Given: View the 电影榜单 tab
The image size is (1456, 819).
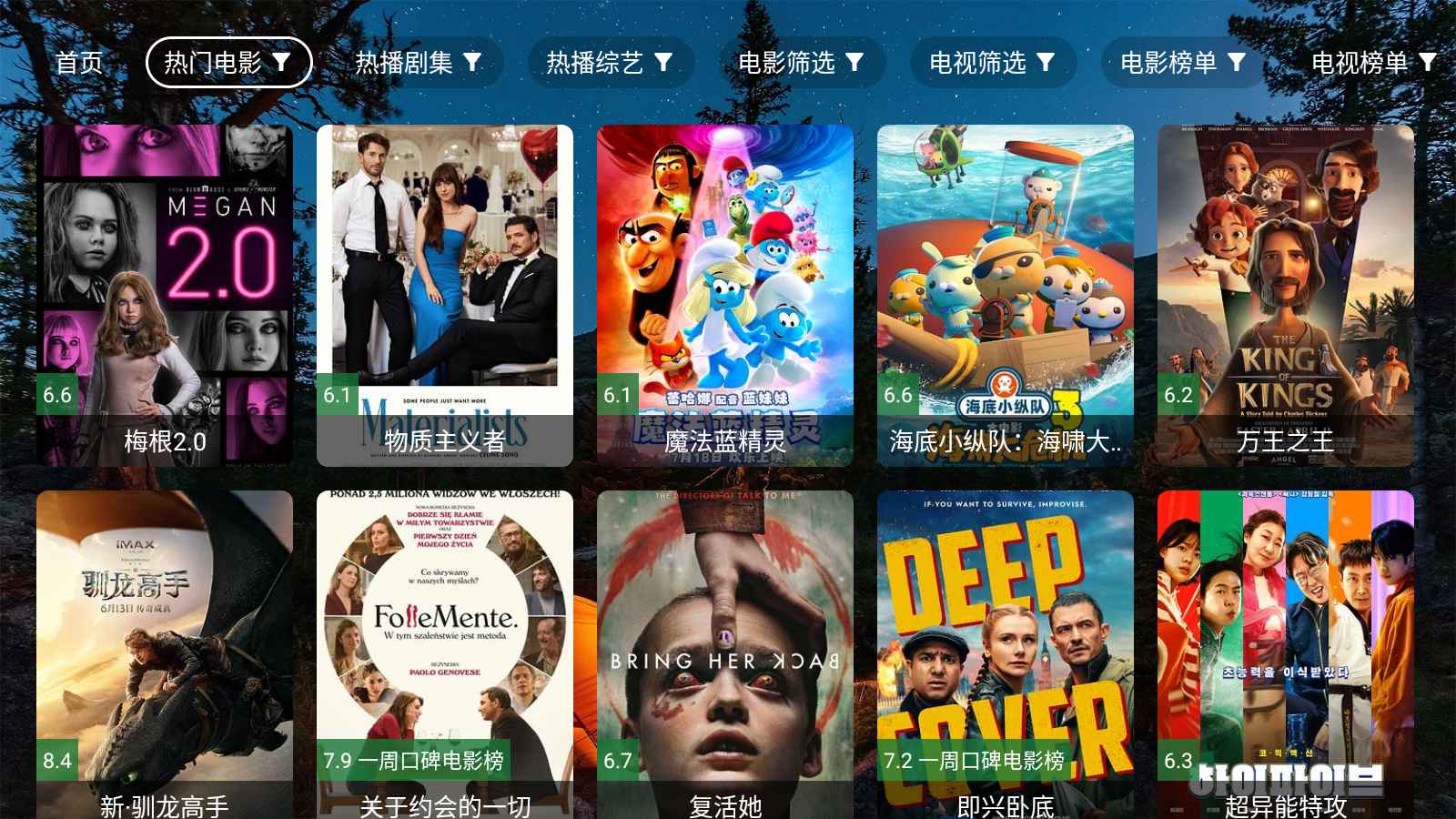Looking at the screenshot, I should tap(1183, 62).
